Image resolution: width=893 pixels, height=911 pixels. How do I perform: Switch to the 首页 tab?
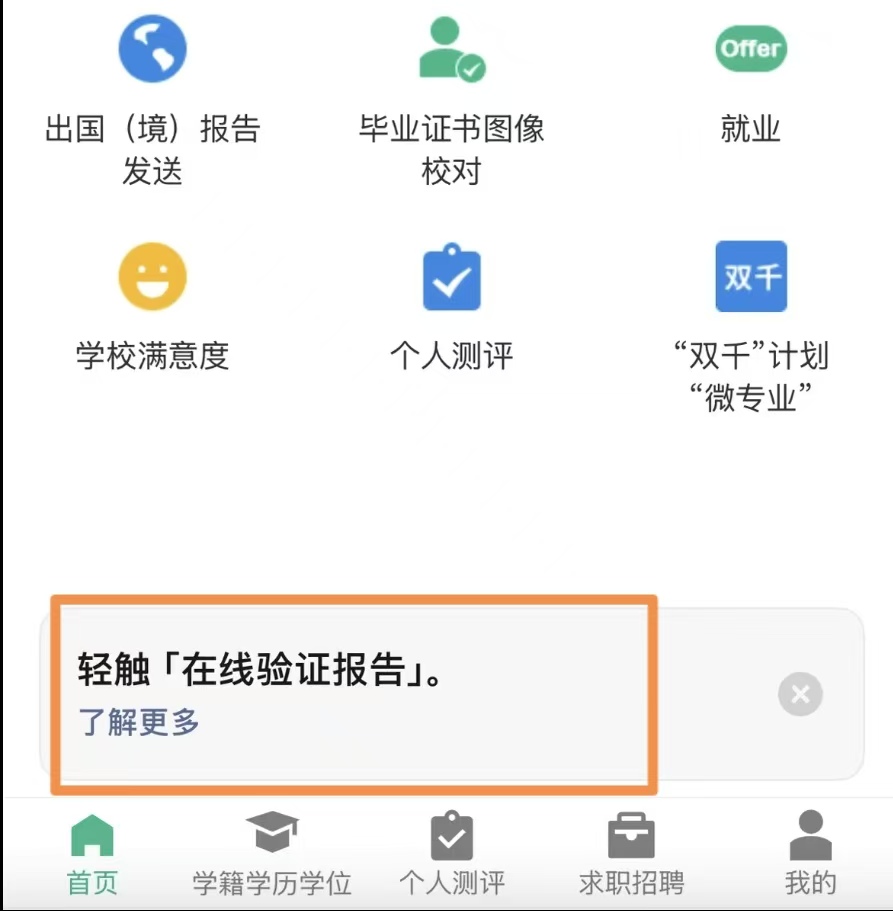[92, 854]
